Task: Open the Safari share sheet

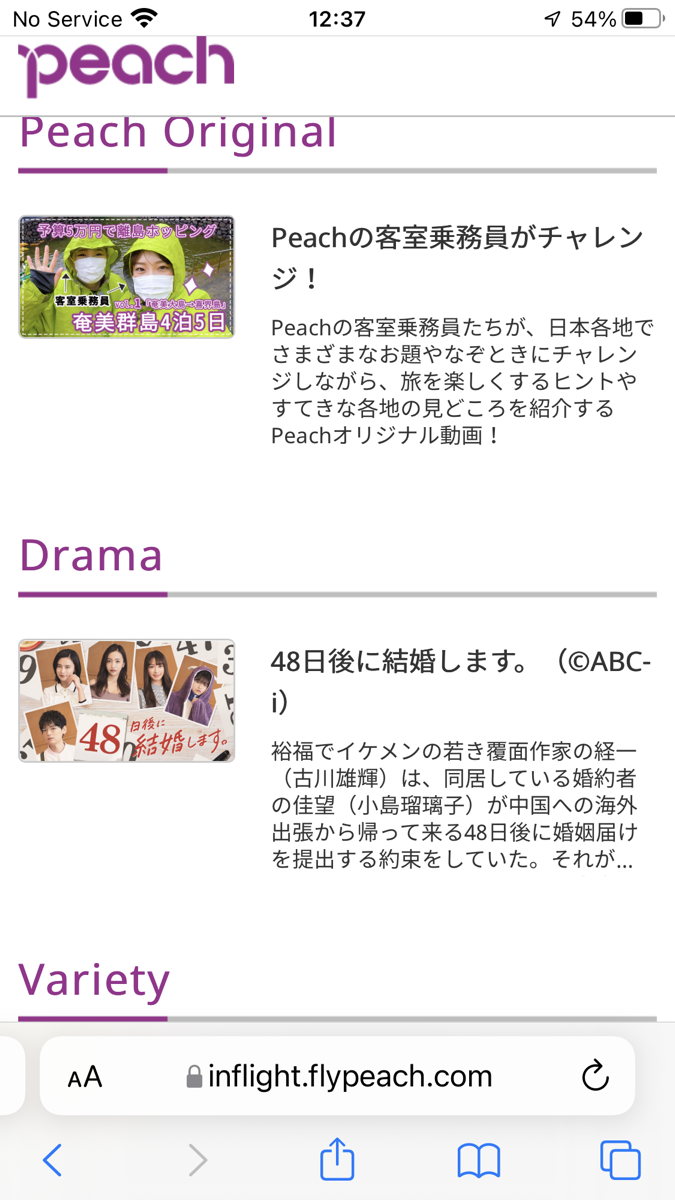Action: (x=338, y=1158)
